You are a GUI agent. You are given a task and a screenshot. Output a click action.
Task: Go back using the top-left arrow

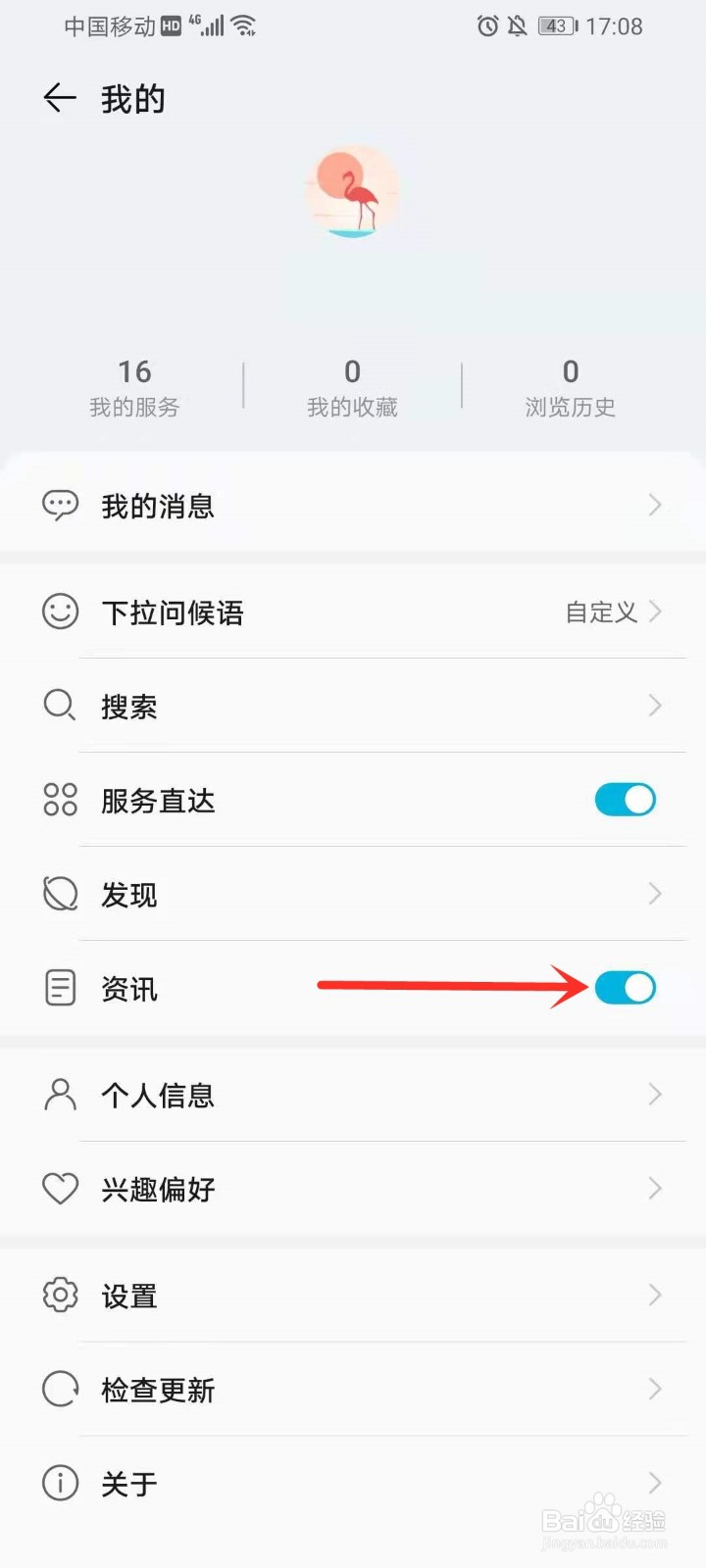point(60,98)
